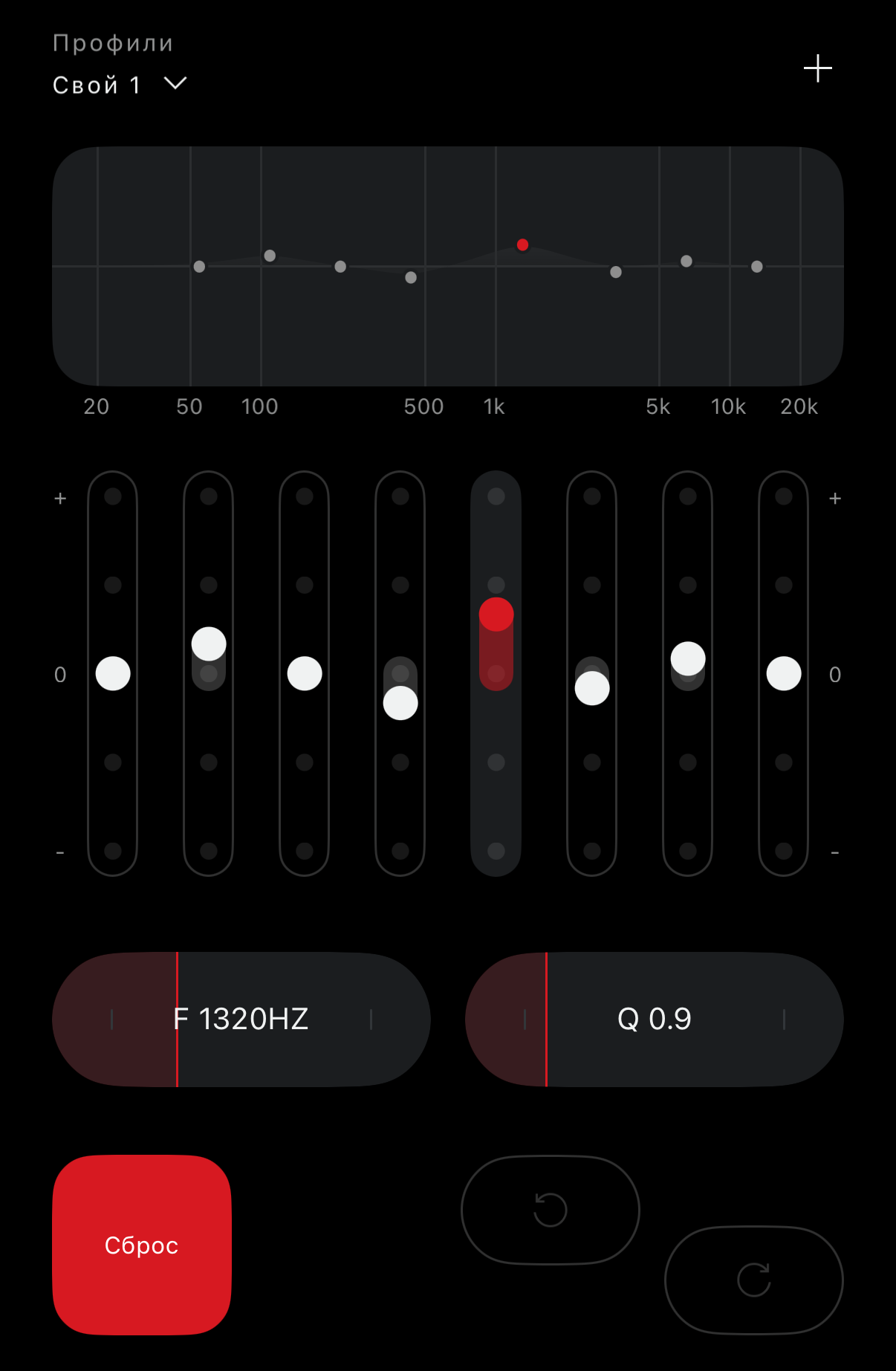Select the seventh equalizer band slider
This screenshot has height=1371, width=896.
tap(688, 659)
